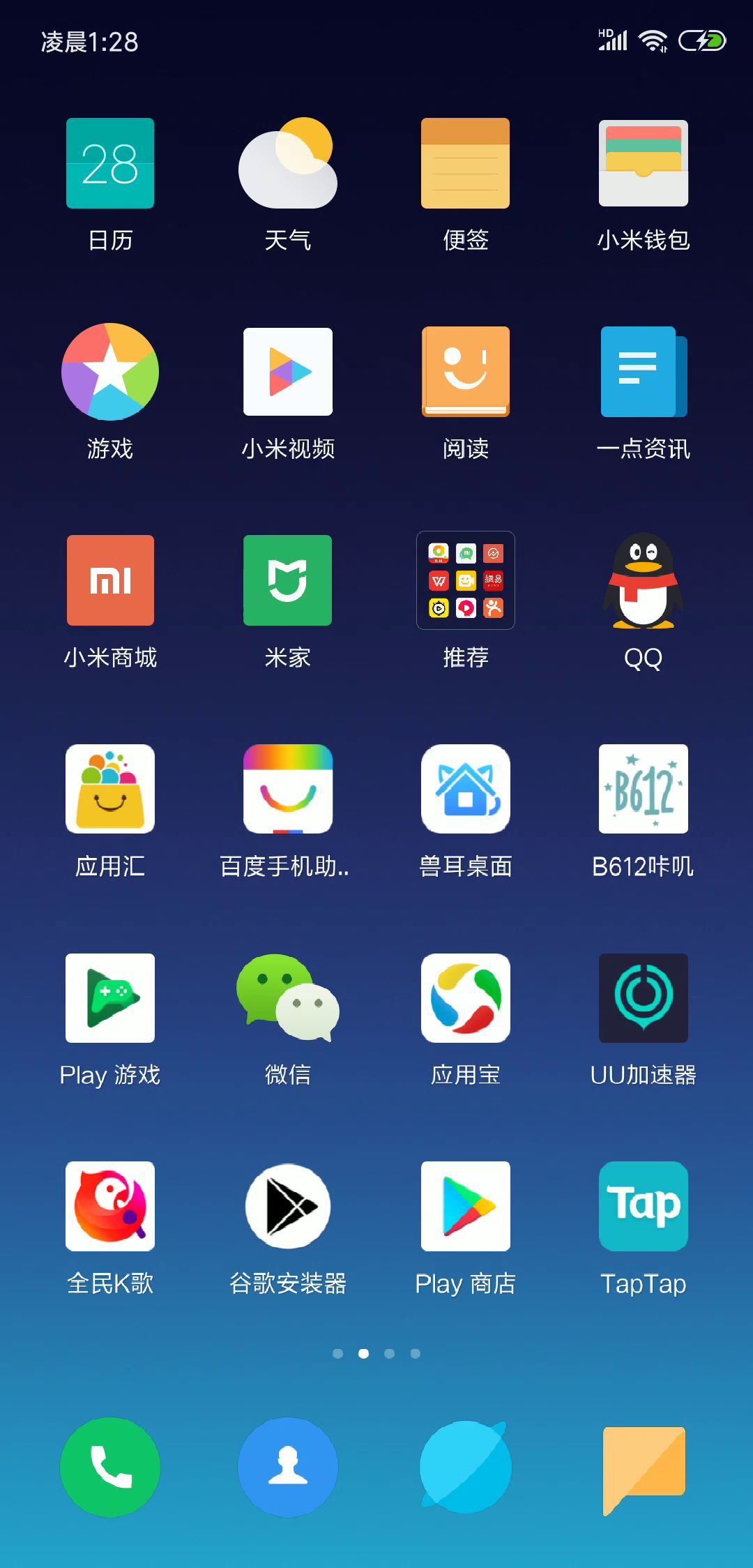
Task: Open the contacts app in the dock
Action: click(x=288, y=1467)
